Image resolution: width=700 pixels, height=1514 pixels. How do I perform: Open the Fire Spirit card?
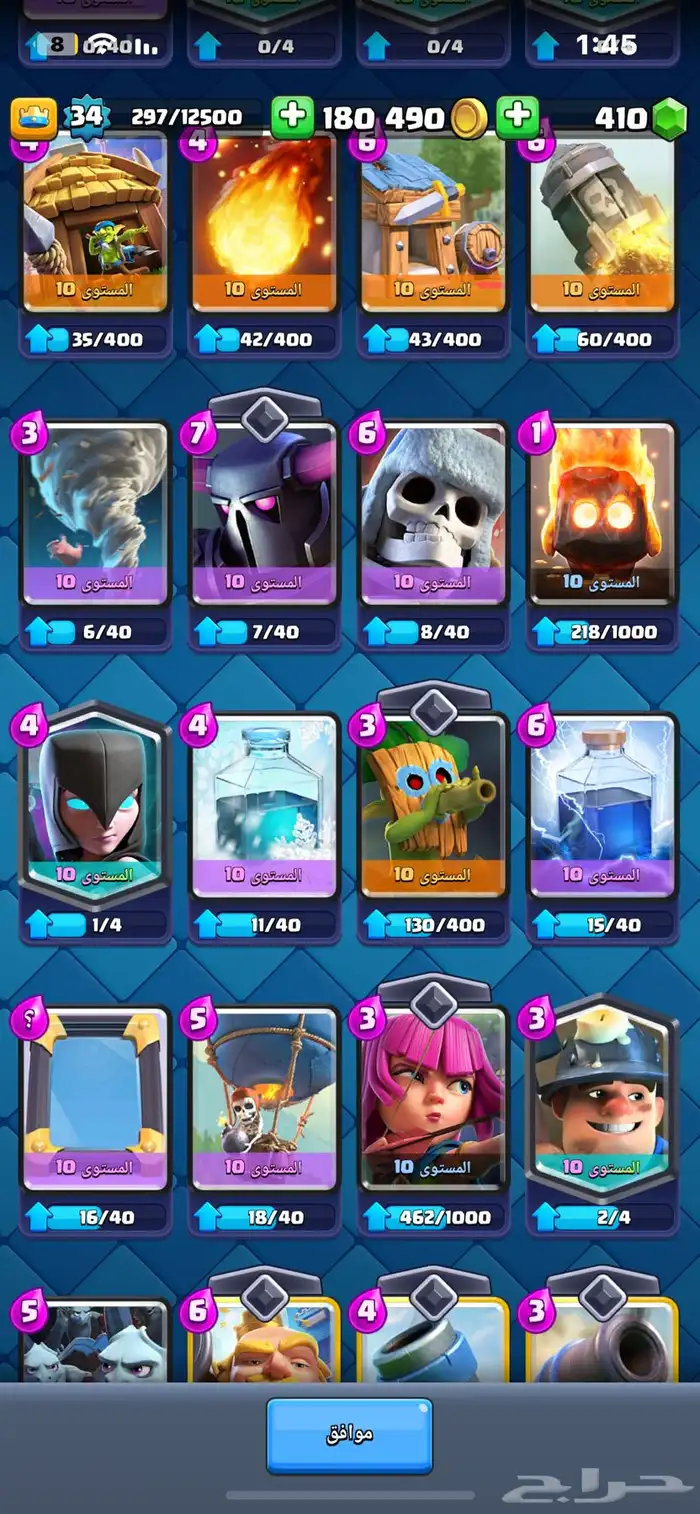(x=602, y=515)
